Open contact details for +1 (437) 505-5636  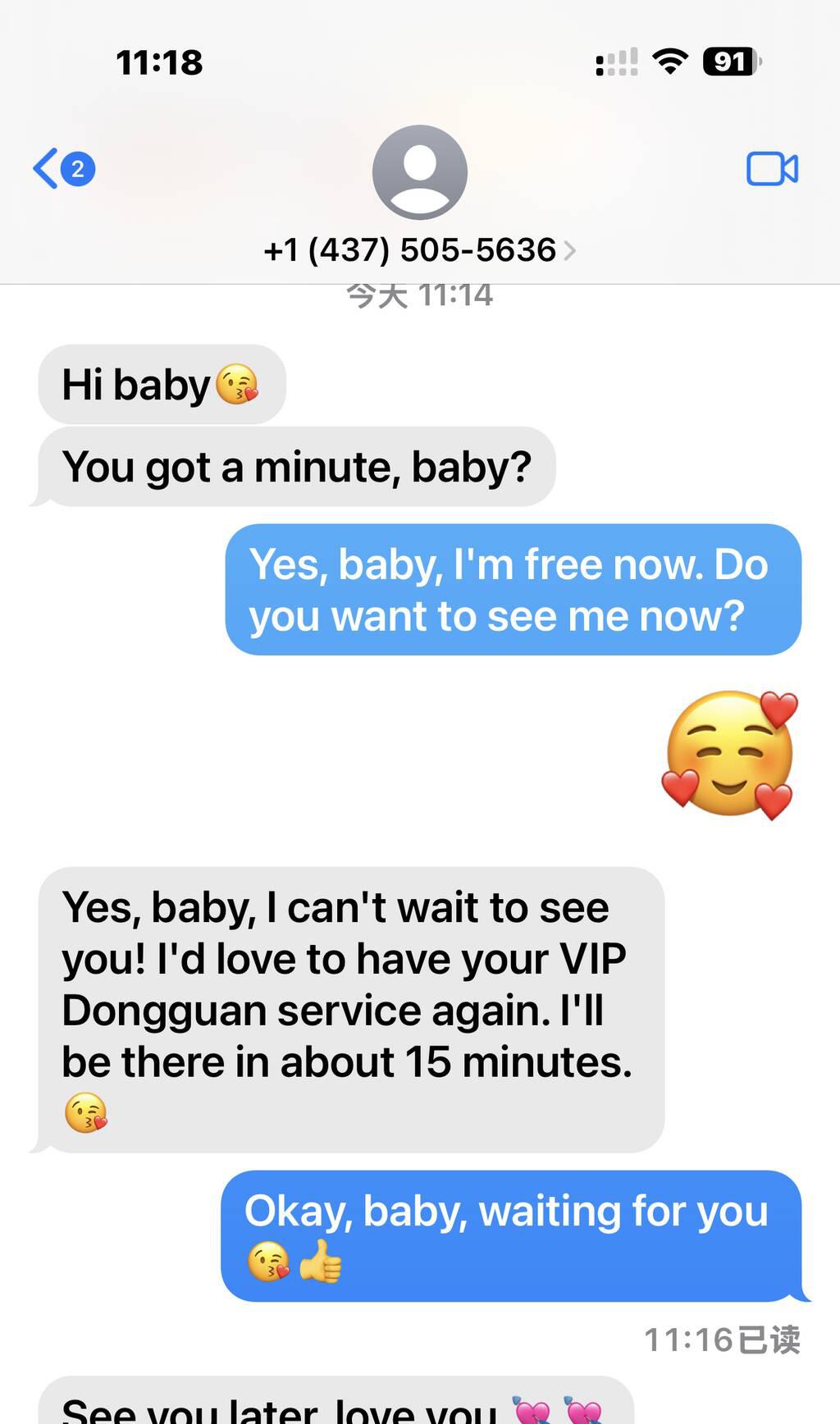419,249
